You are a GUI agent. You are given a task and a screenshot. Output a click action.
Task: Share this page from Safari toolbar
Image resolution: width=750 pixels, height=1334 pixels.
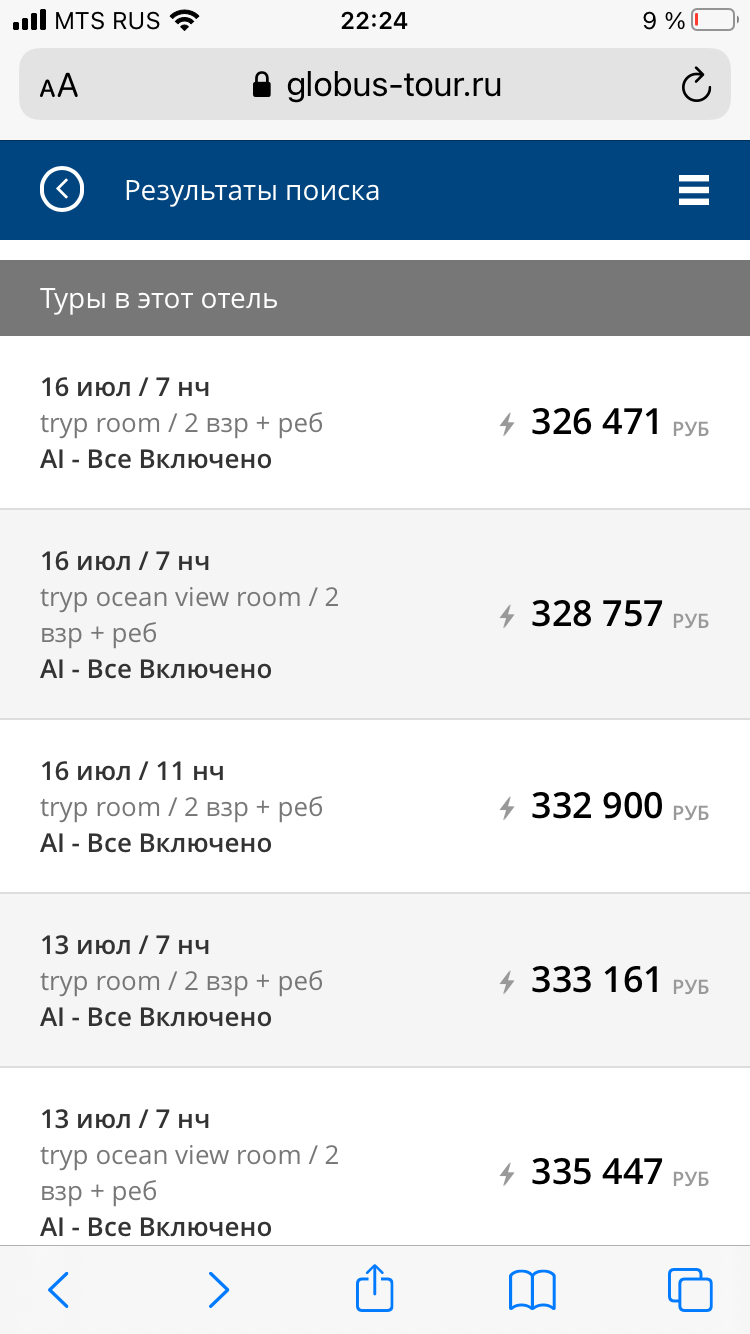tap(375, 1288)
